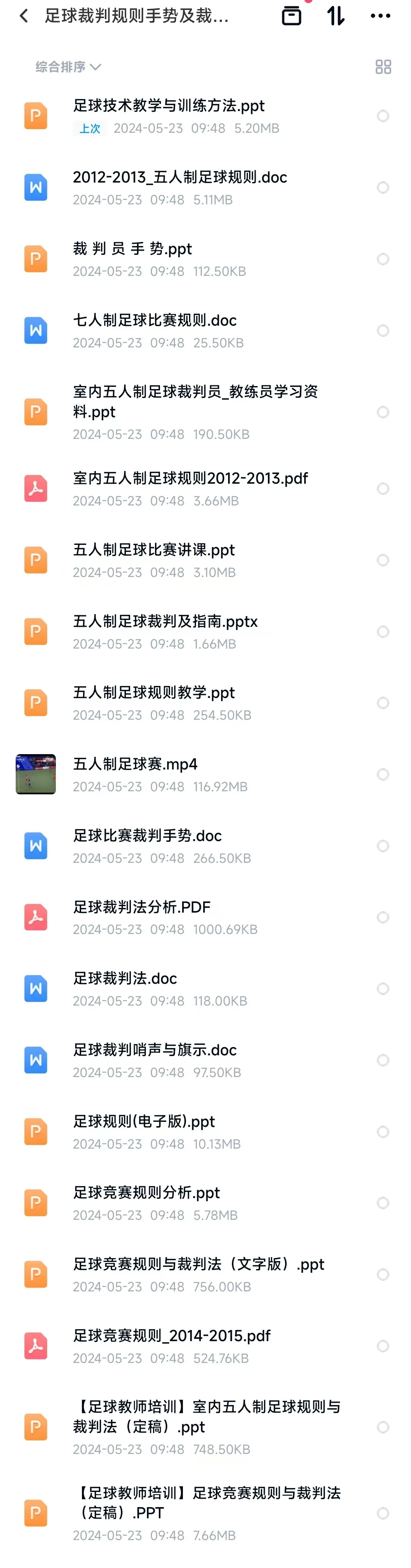
Task: Open 足球竞赛规则_2014-2015.pdf
Action: click(171, 1336)
